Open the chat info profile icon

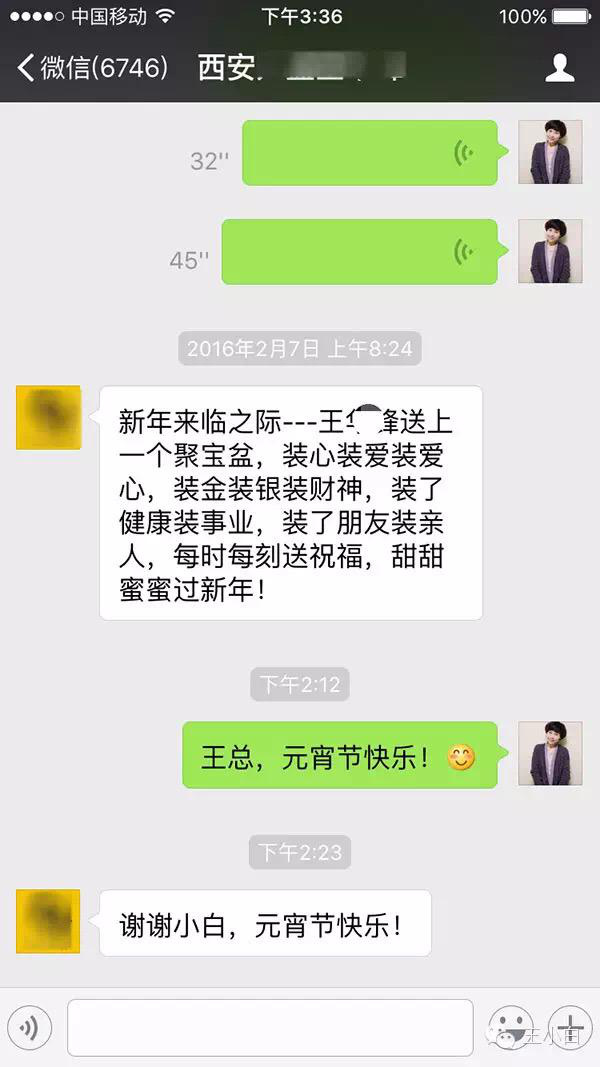pos(559,68)
